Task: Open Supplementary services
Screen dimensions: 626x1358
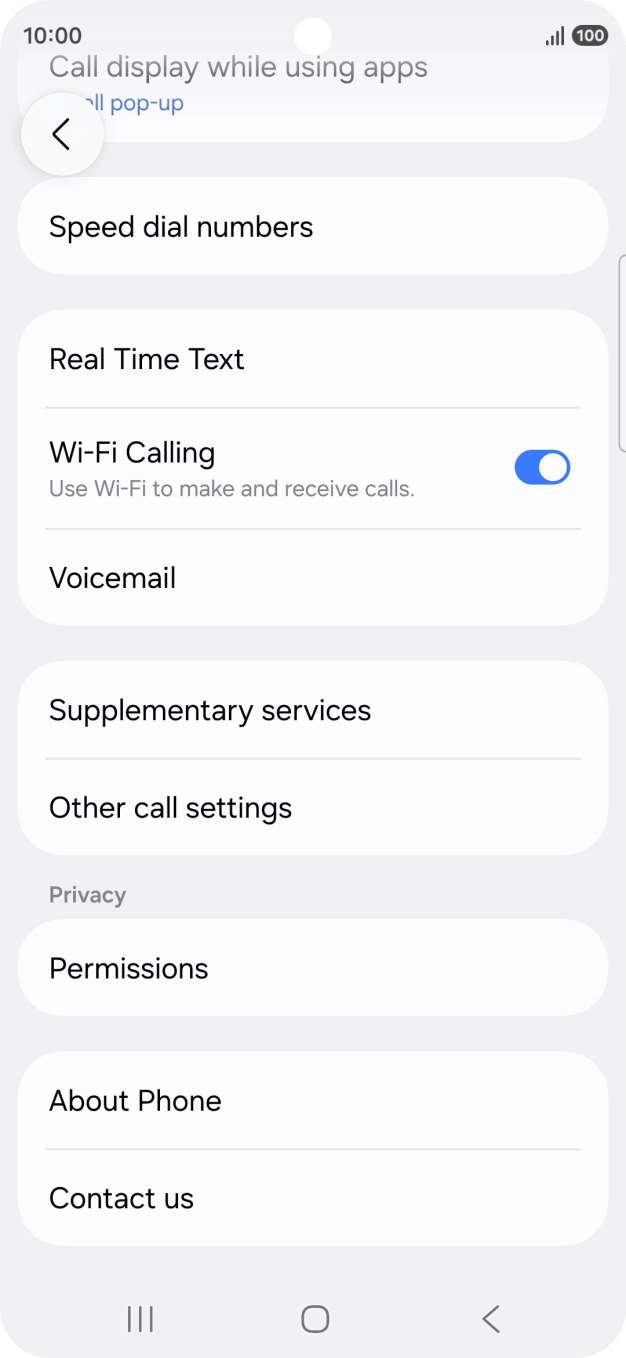Action: (x=312, y=710)
